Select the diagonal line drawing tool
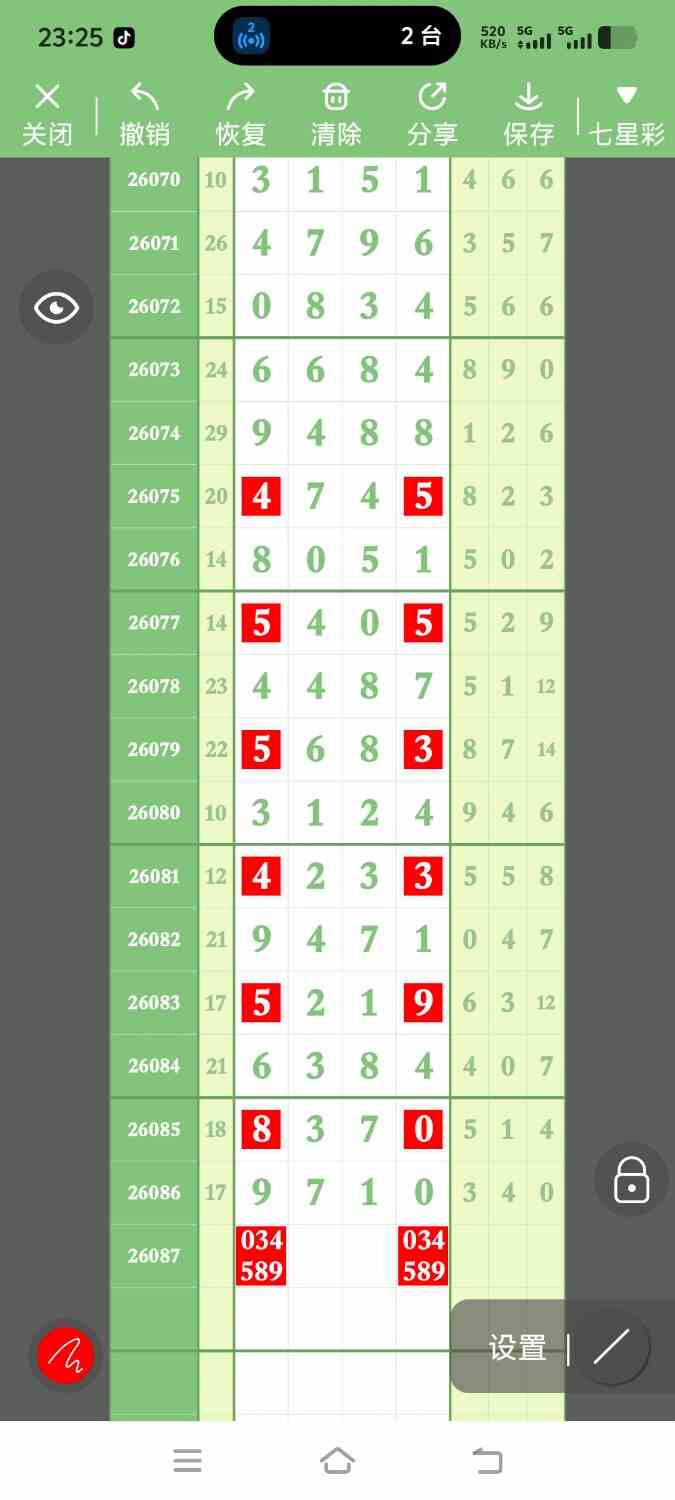Screen dimensions: 675x1500 (611, 1348)
